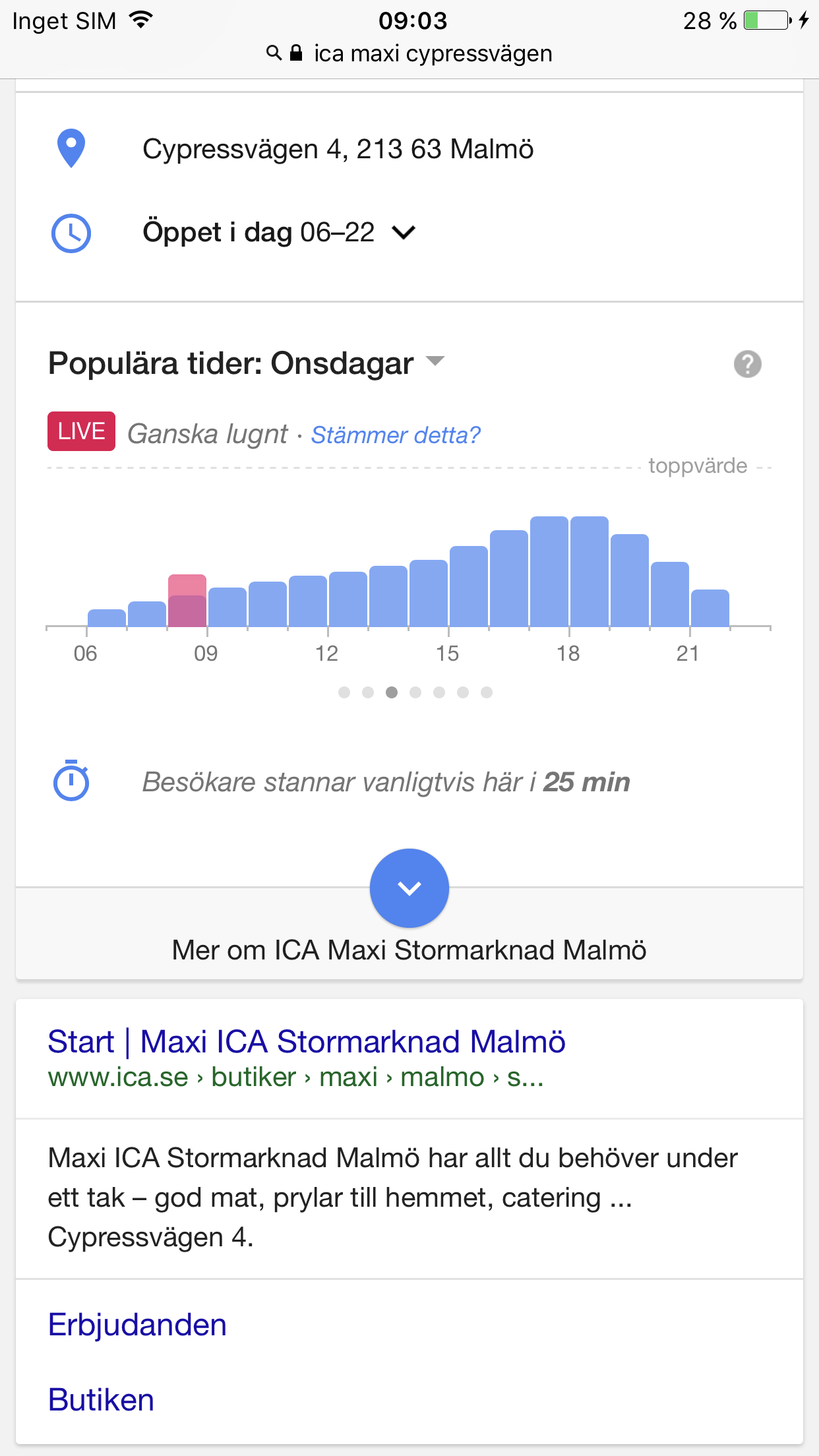Tap the address bar showing ica maxi cypressvägen
819x1456 pixels.
pos(410,53)
